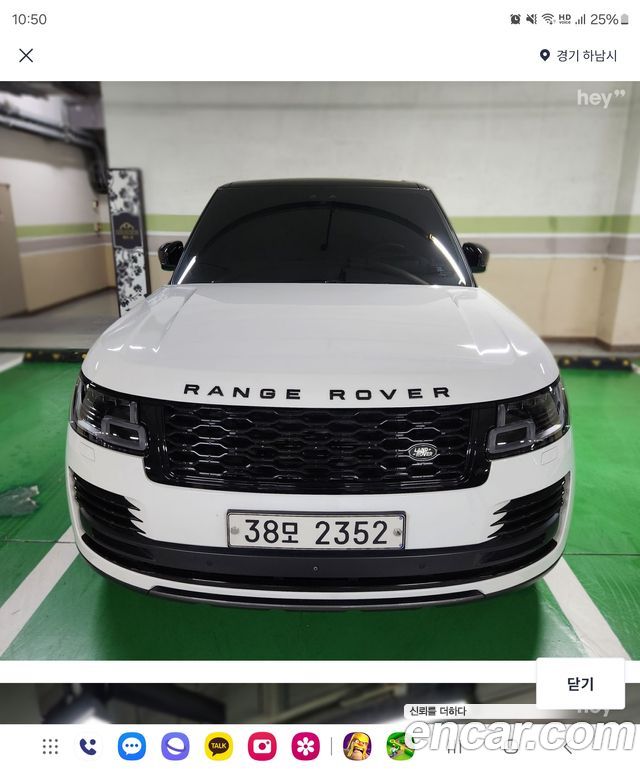Viewport: 640px width, 769px height.
Task: Open the 경기 하남시 location label
Action: click(x=578, y=56)
